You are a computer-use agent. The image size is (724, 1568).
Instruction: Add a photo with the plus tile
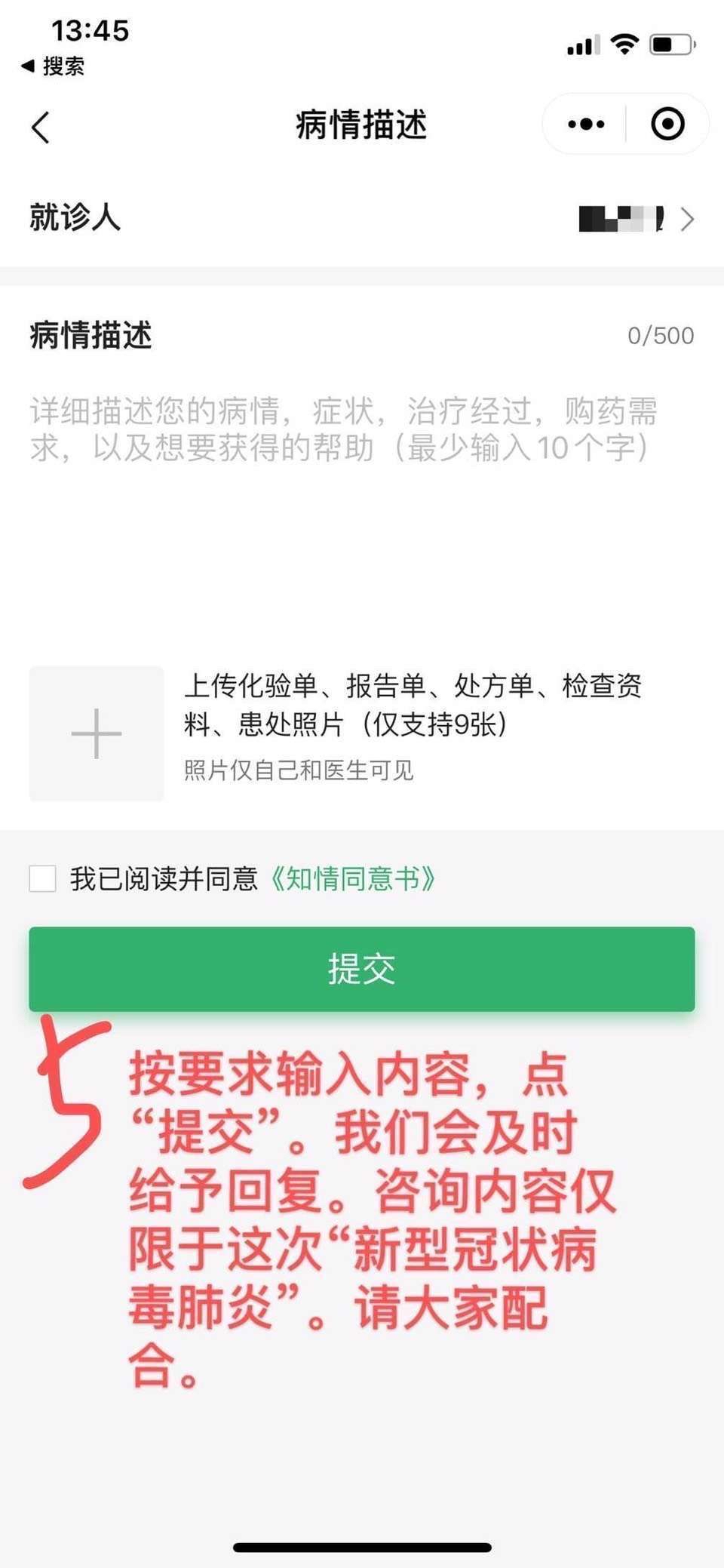pos(97,733)
